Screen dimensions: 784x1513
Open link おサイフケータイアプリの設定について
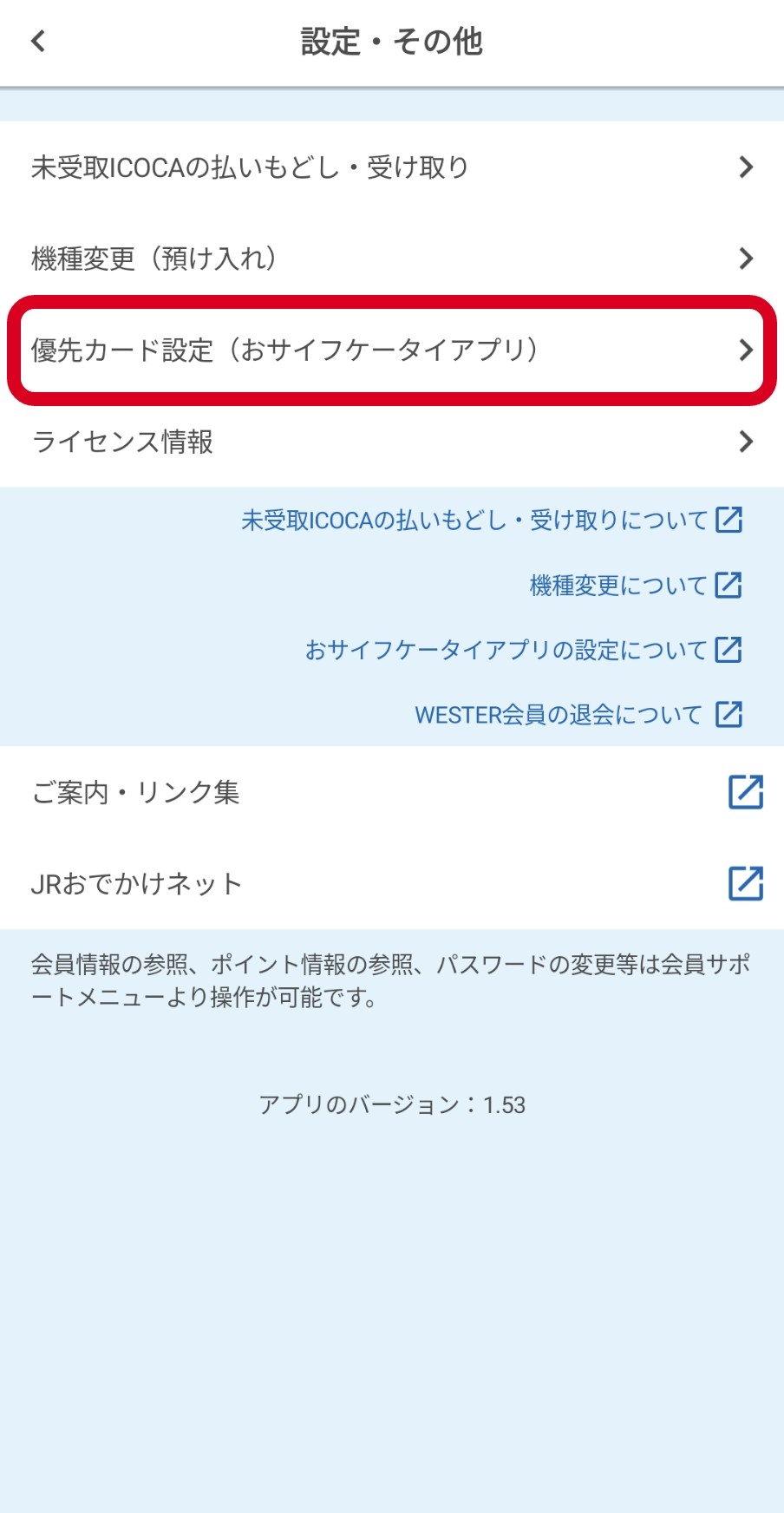[x=523, y=650]
